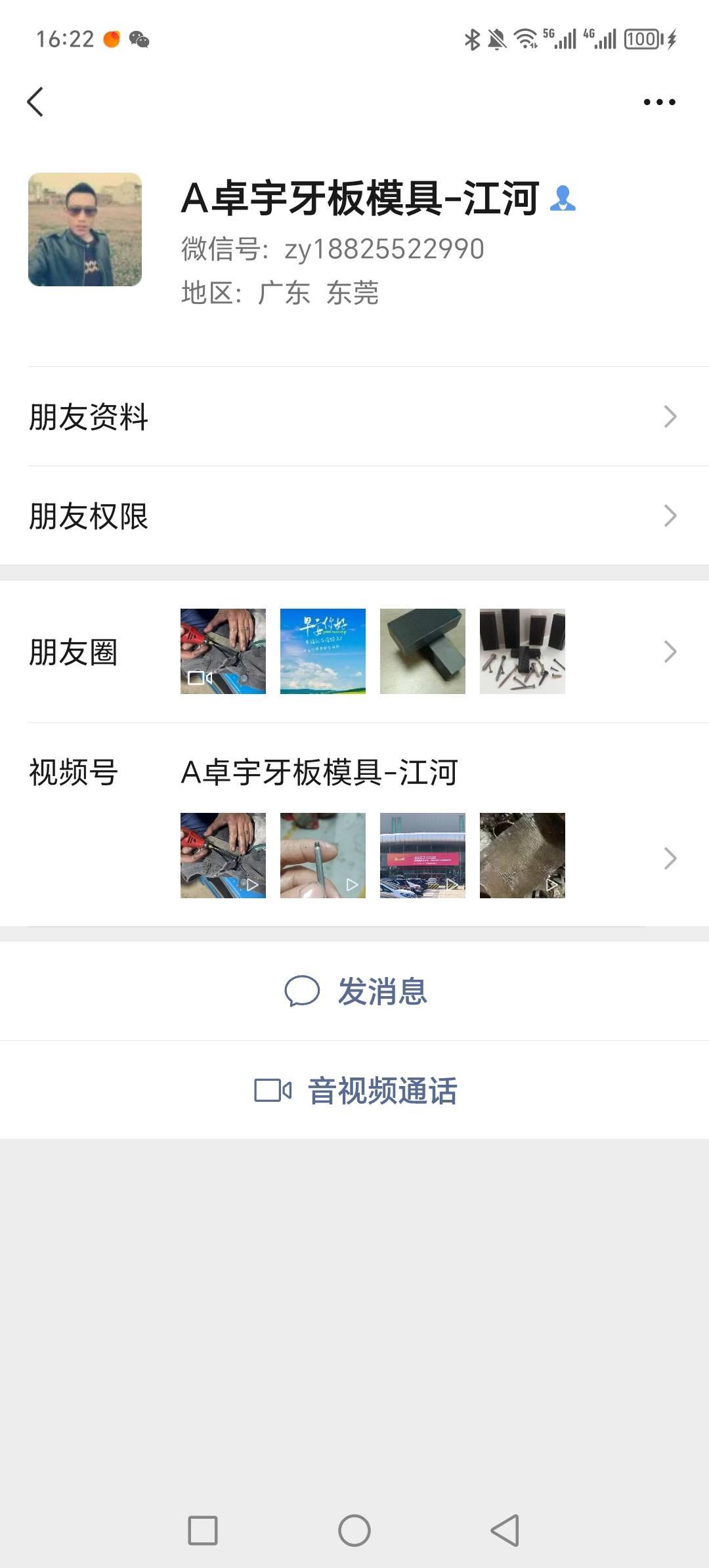709x1568 pixels.
Task: Tap 发消息 to start a chat
Action: point(379,993)
